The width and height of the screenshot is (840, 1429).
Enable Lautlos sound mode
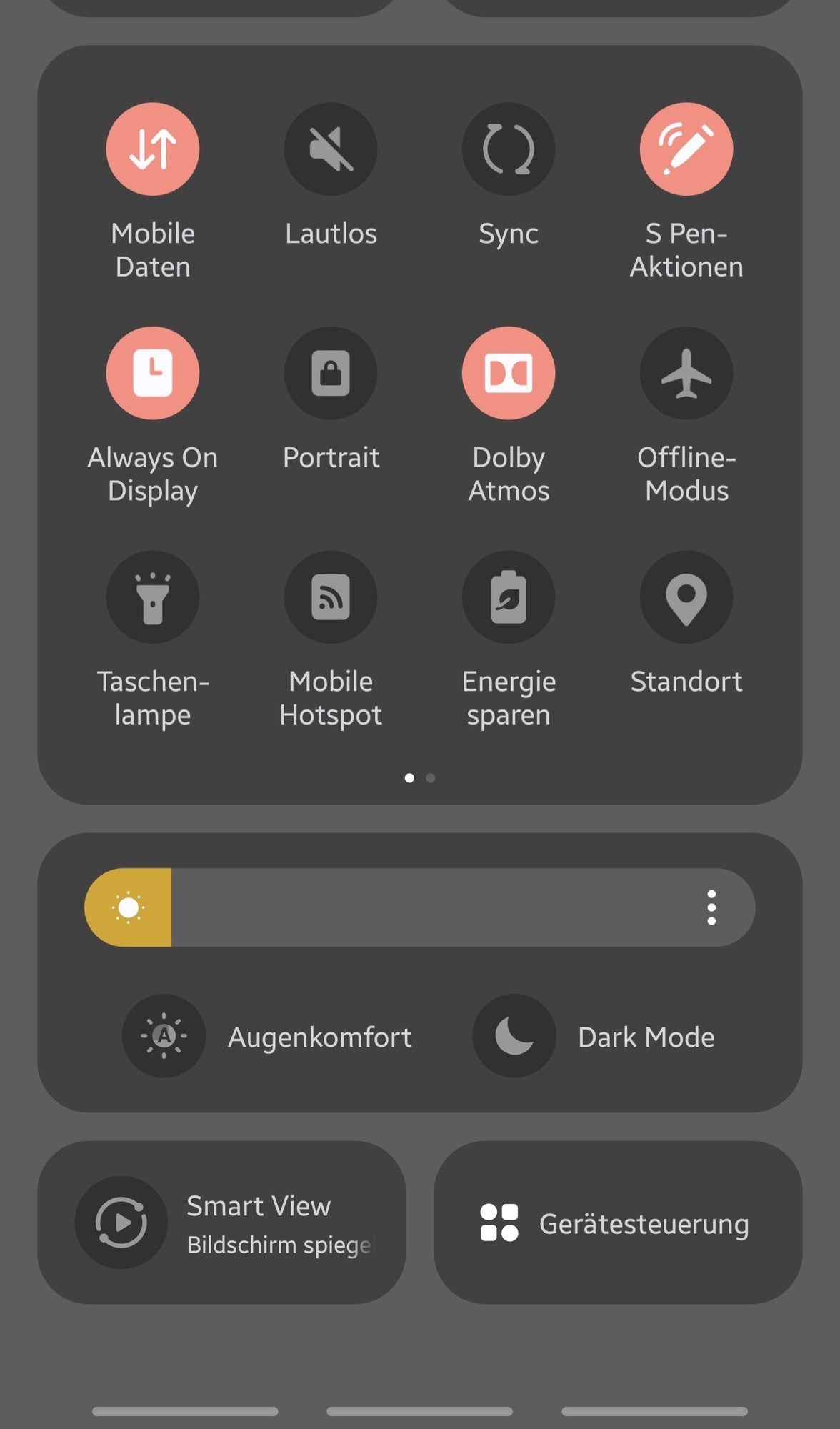click(331, 149)
